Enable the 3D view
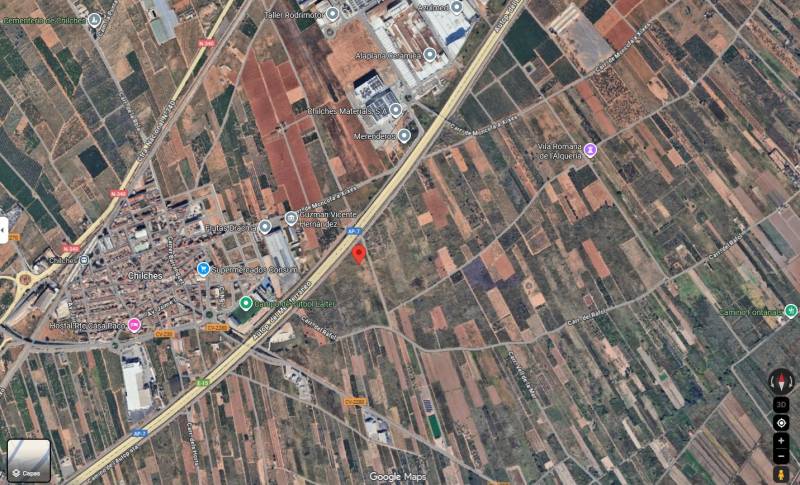Image resolution: width=800 pixels, height=485 pixels. coord(781,405)
